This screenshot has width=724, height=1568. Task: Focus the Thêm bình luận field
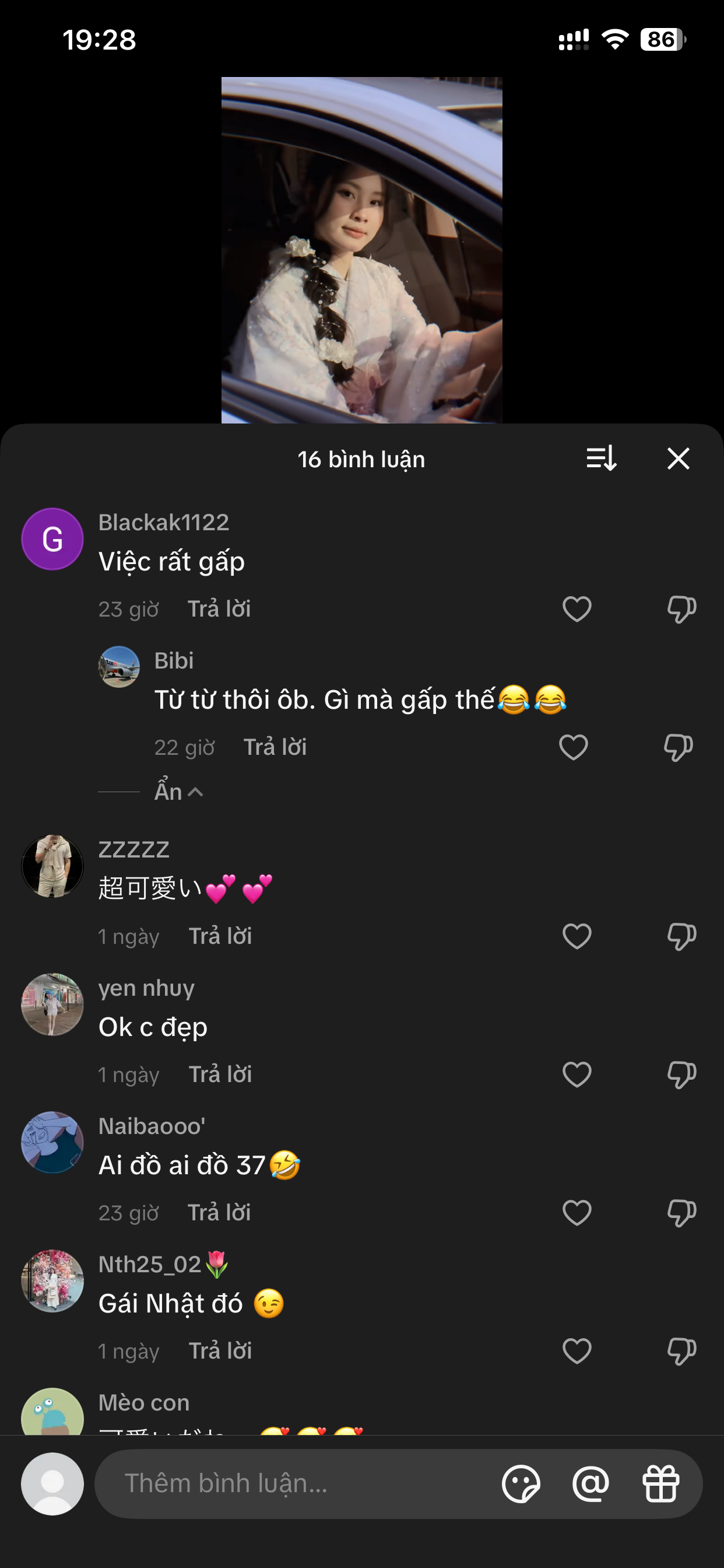(x=292, y=1484)
